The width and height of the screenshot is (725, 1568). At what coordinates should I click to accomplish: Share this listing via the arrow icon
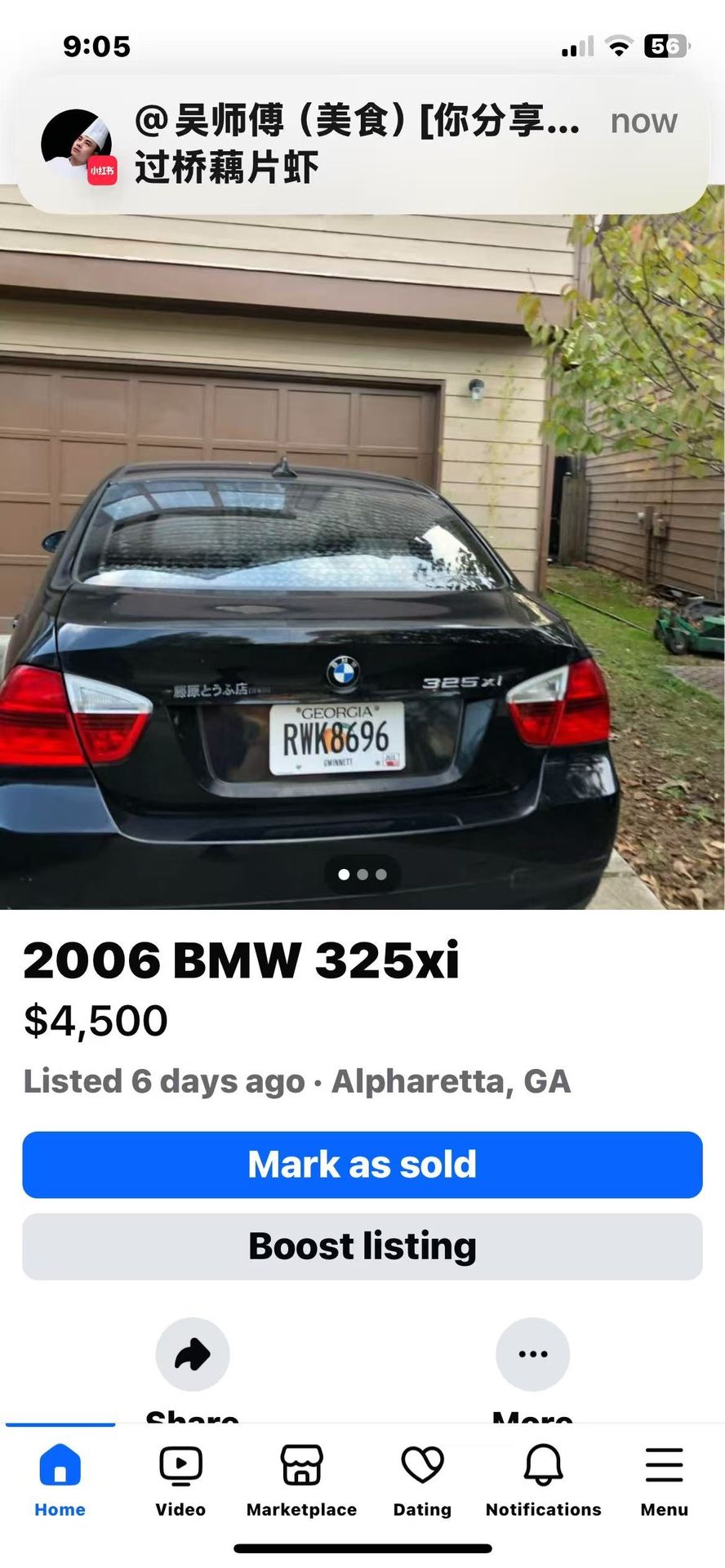pos(193,1354)
